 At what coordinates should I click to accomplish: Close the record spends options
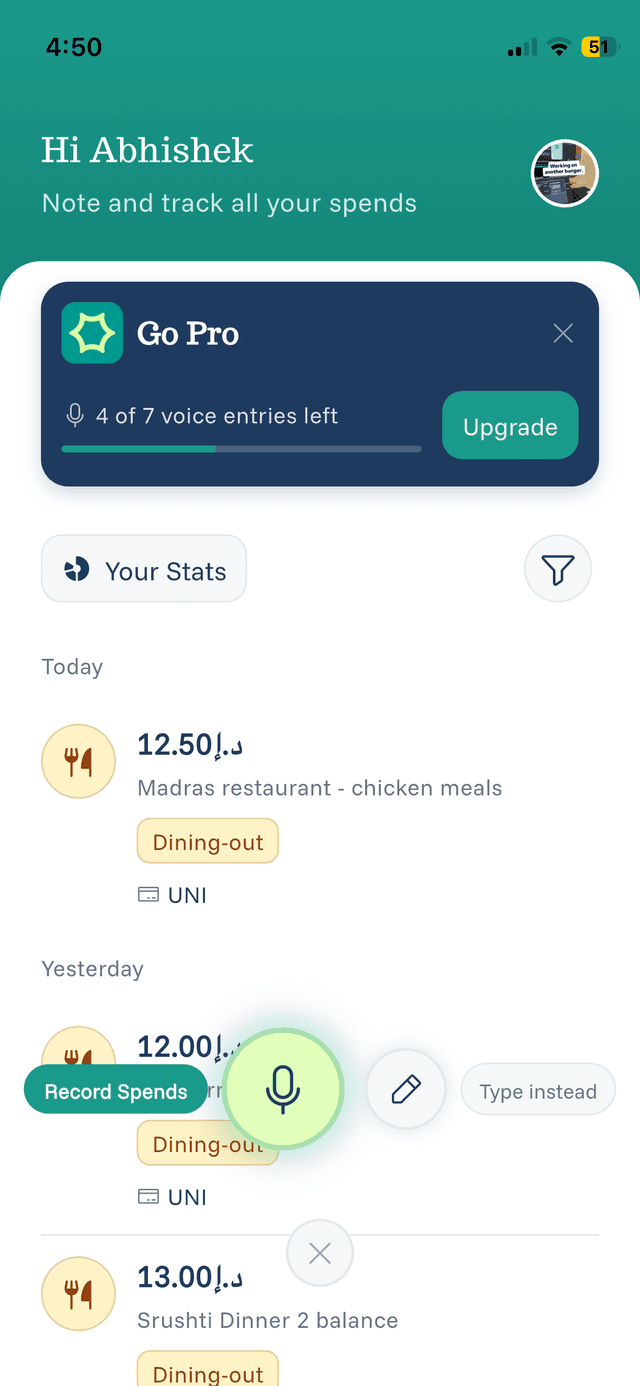[x=320, y=1253]
